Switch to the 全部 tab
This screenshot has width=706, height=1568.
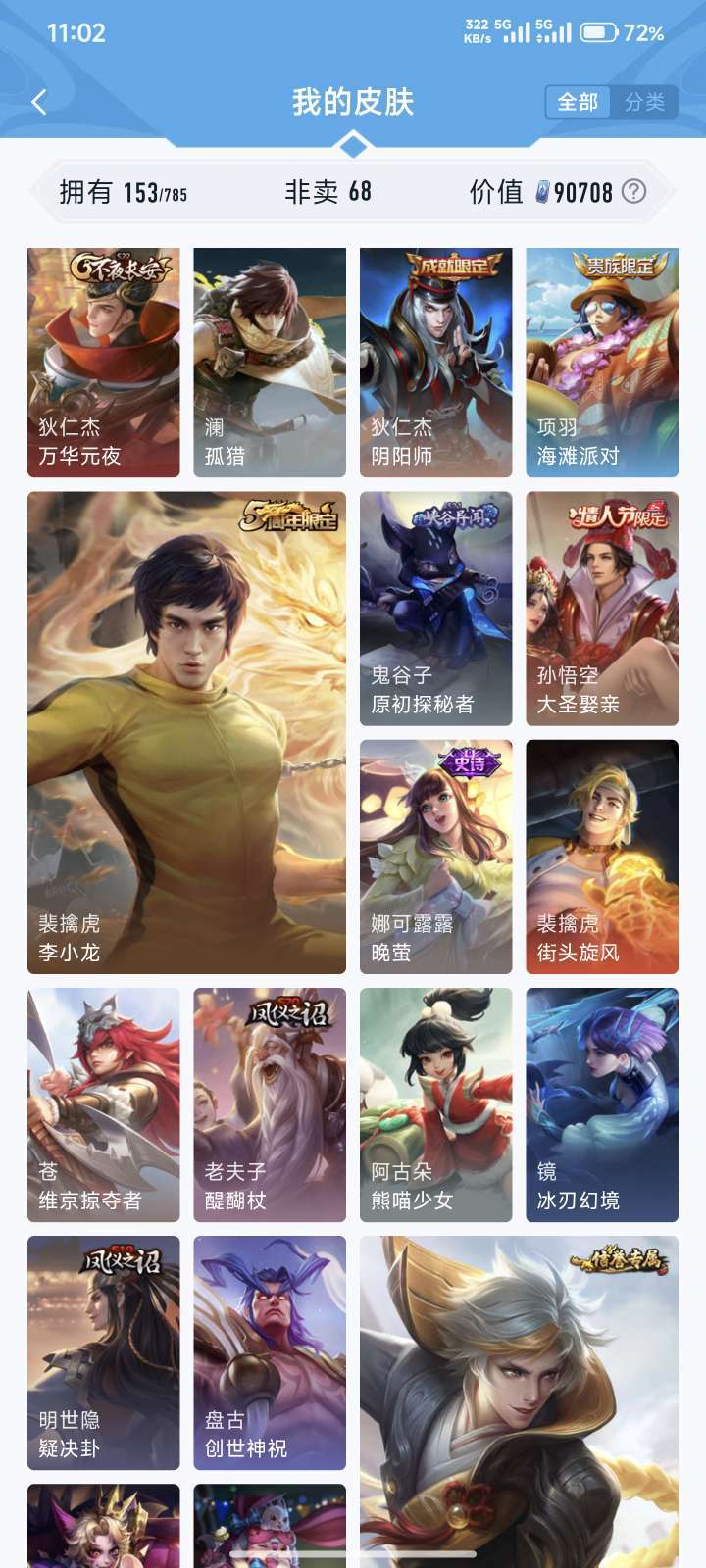(x=577, y=102)
